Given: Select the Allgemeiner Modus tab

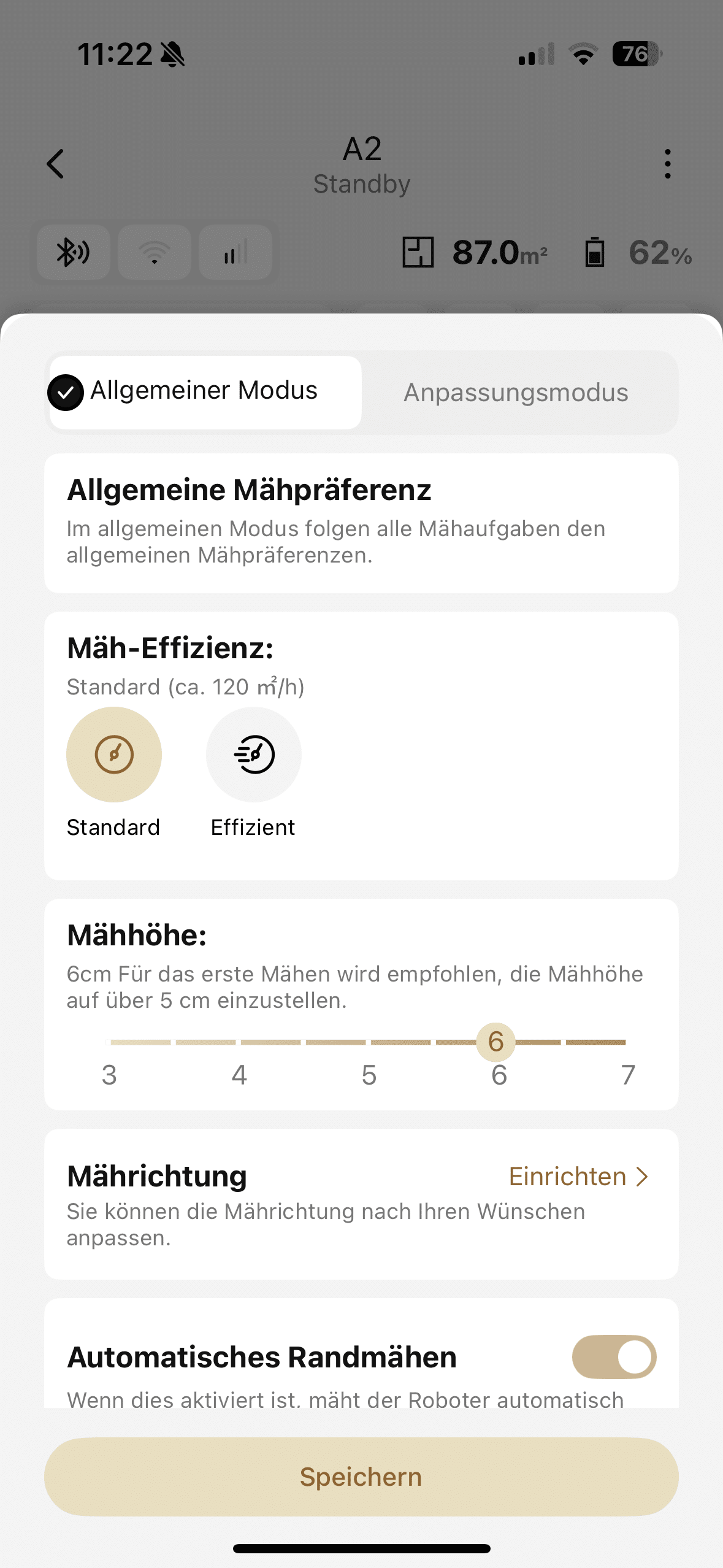Looking at the screenshot, I should [x=205, y=392].
